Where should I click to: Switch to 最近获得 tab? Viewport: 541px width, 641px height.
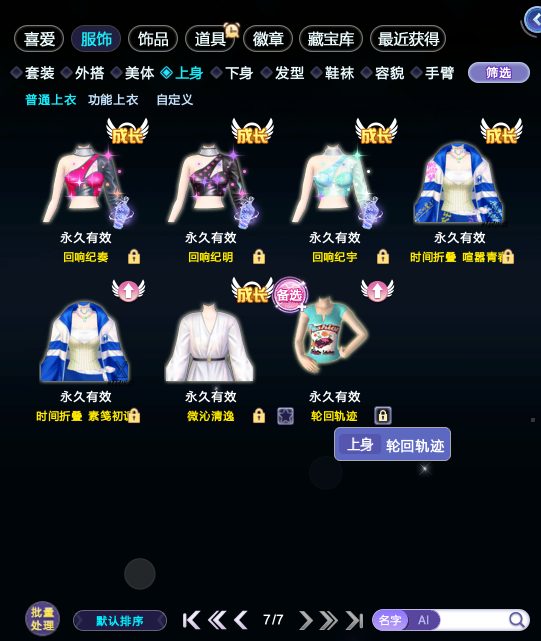click(x=408, y=39)
